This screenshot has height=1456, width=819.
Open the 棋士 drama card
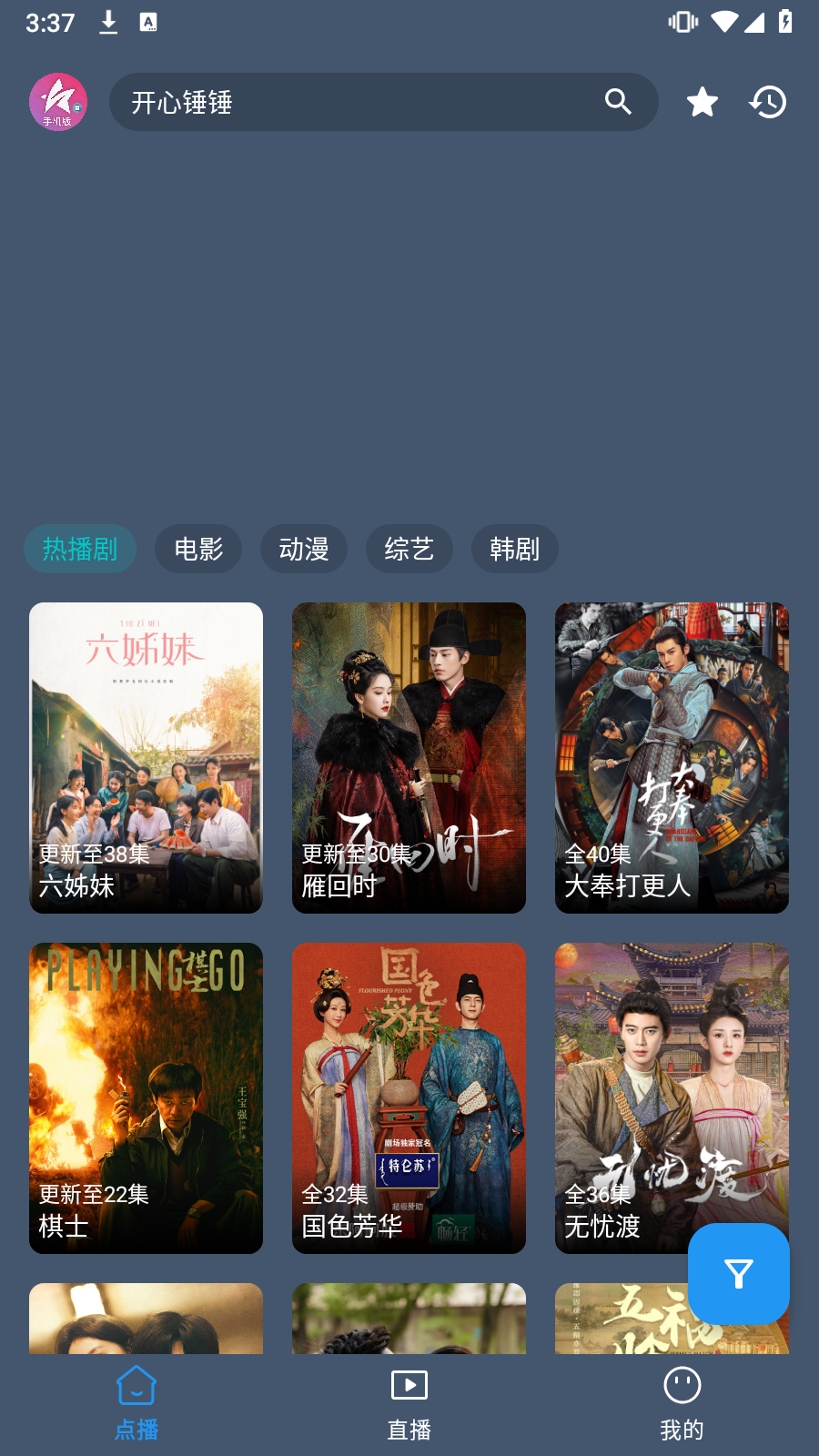click(146, 1097)
